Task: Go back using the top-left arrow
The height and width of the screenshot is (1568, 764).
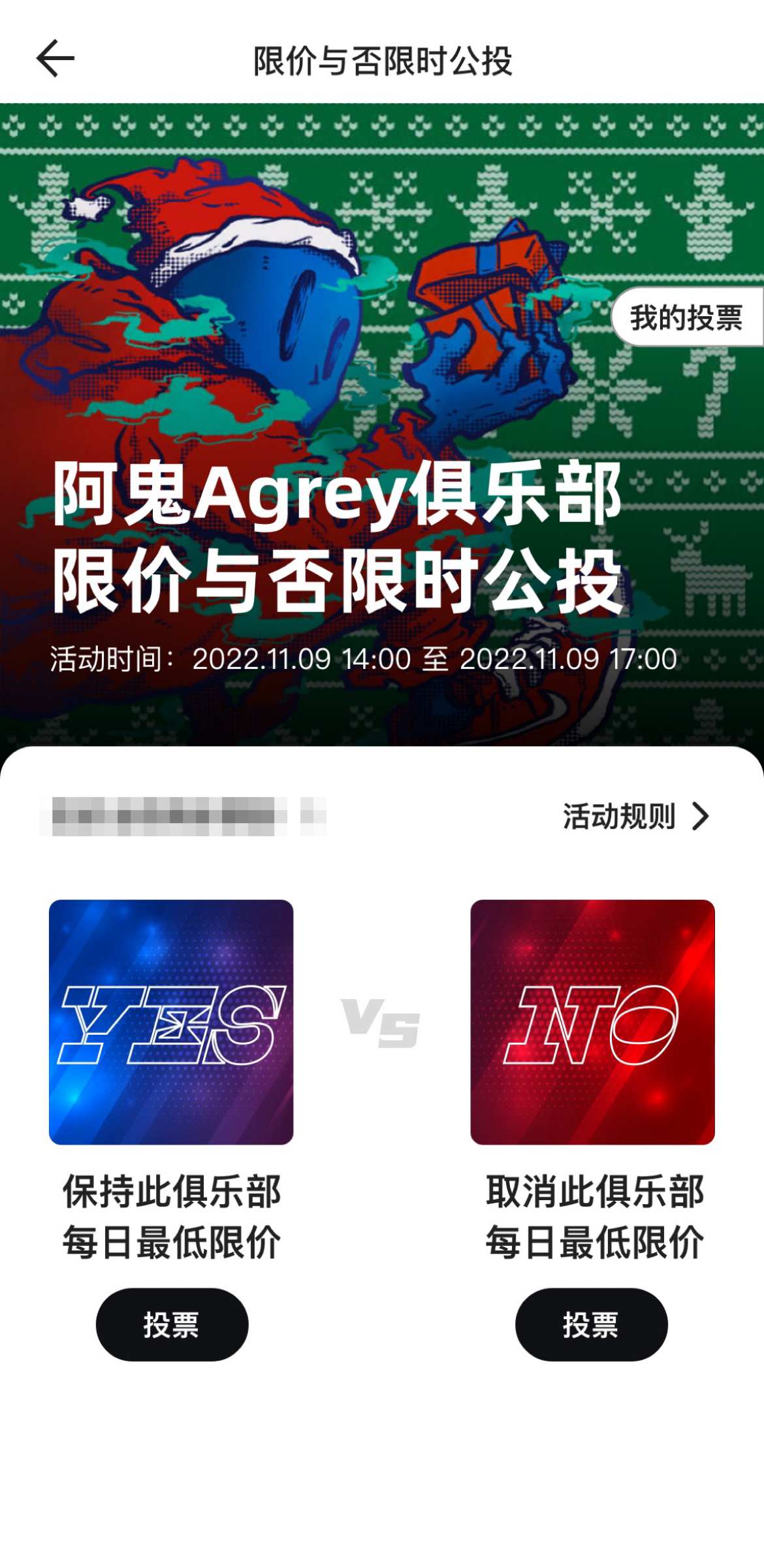Action: [55, 59]
